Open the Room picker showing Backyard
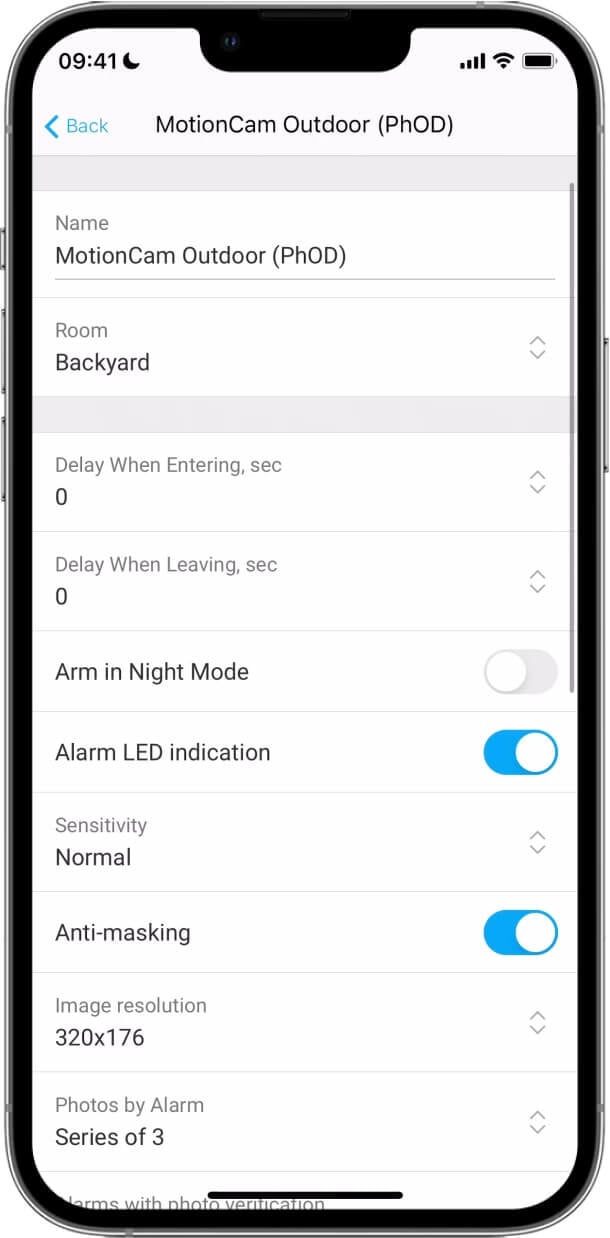Image resolution: width=610 pixels, height=1238 pixels. 304,347
